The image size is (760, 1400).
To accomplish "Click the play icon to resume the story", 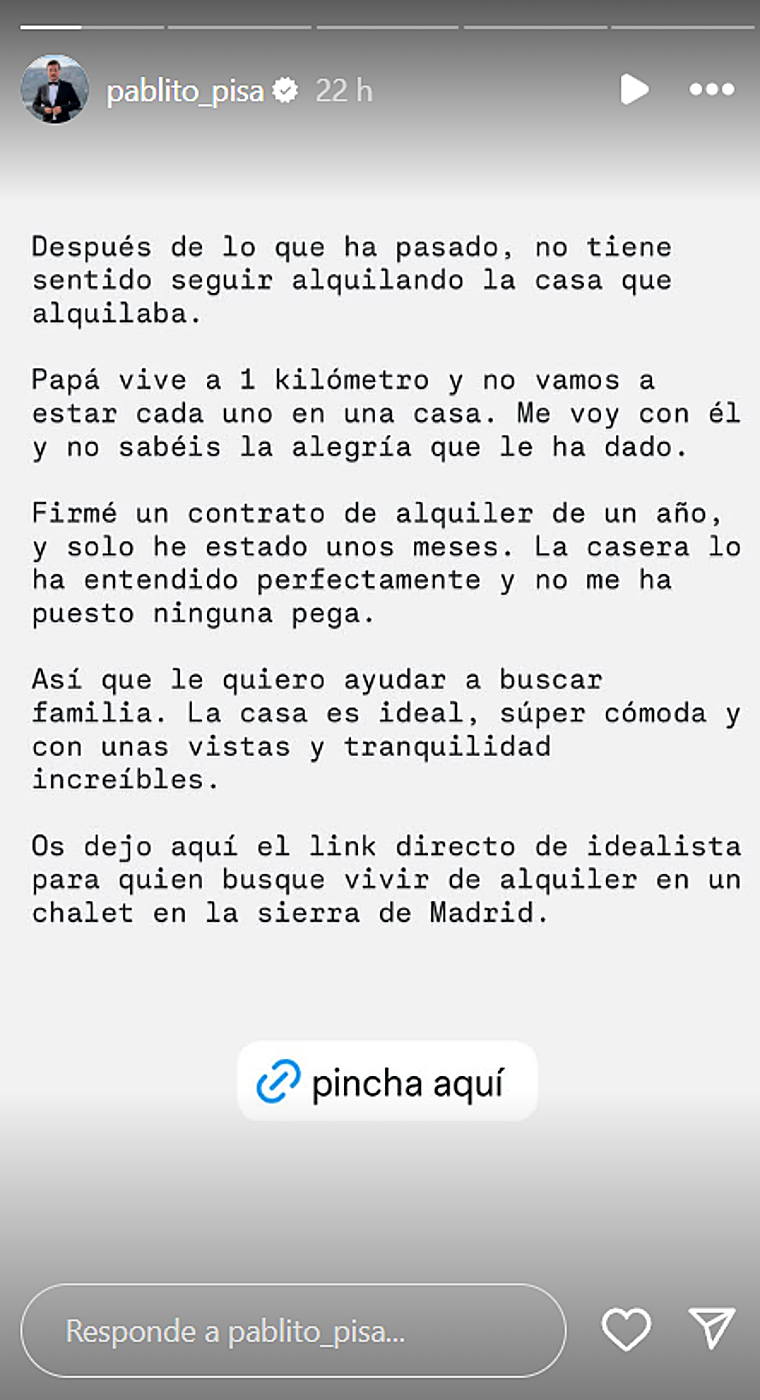I will pyautogui.click(x=636, y=90).
